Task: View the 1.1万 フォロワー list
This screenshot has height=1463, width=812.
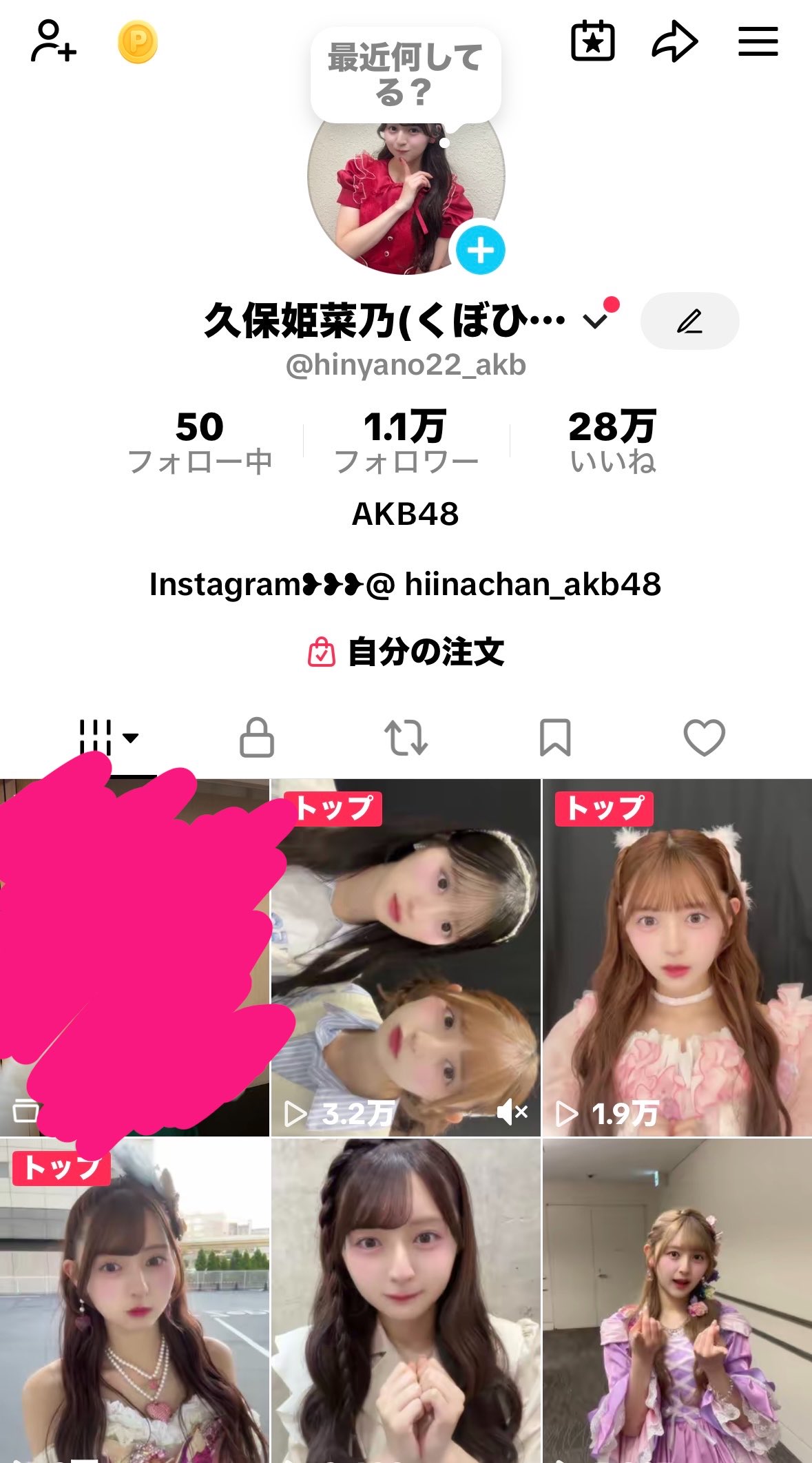Action: (x=406, y=441)
